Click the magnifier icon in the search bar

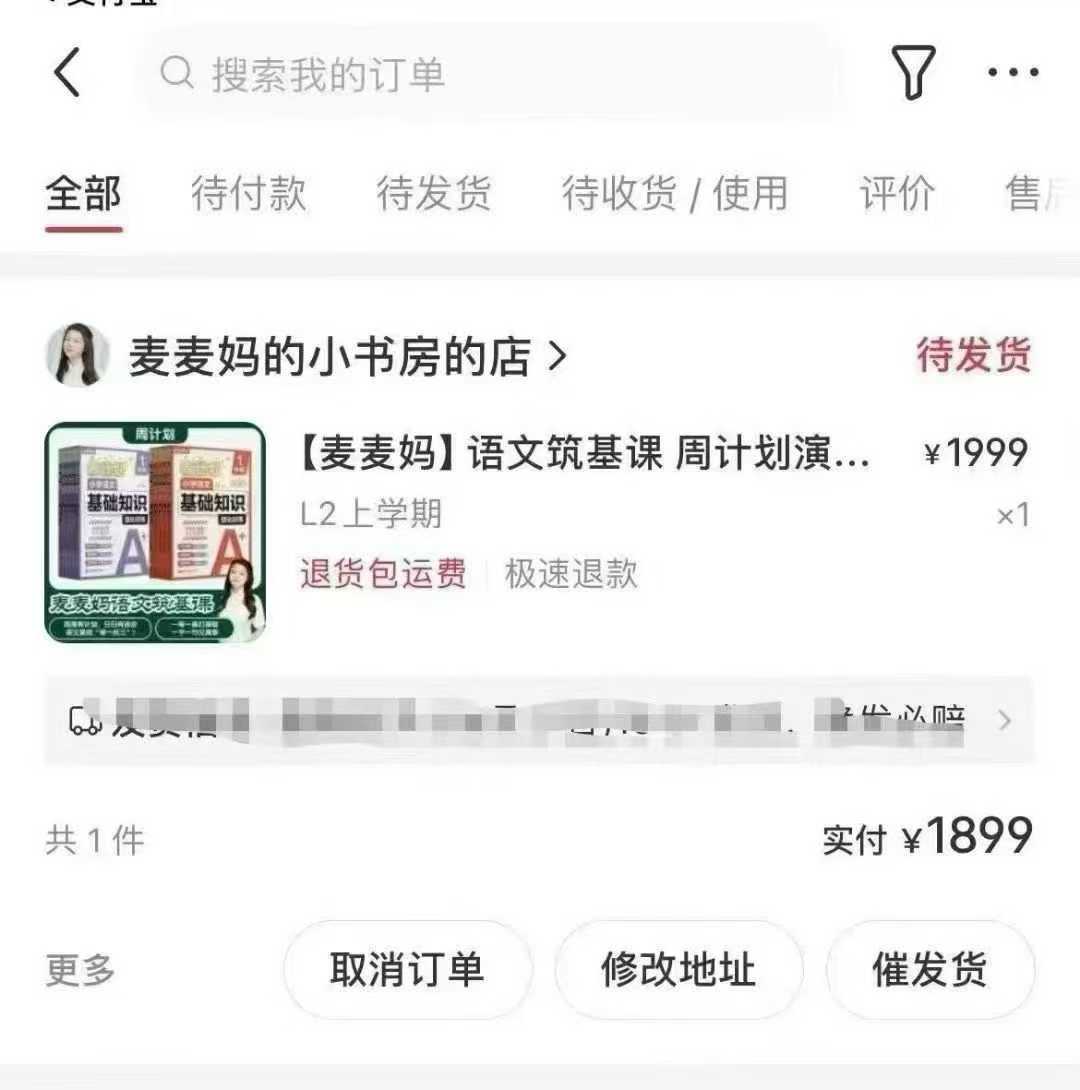176,73
